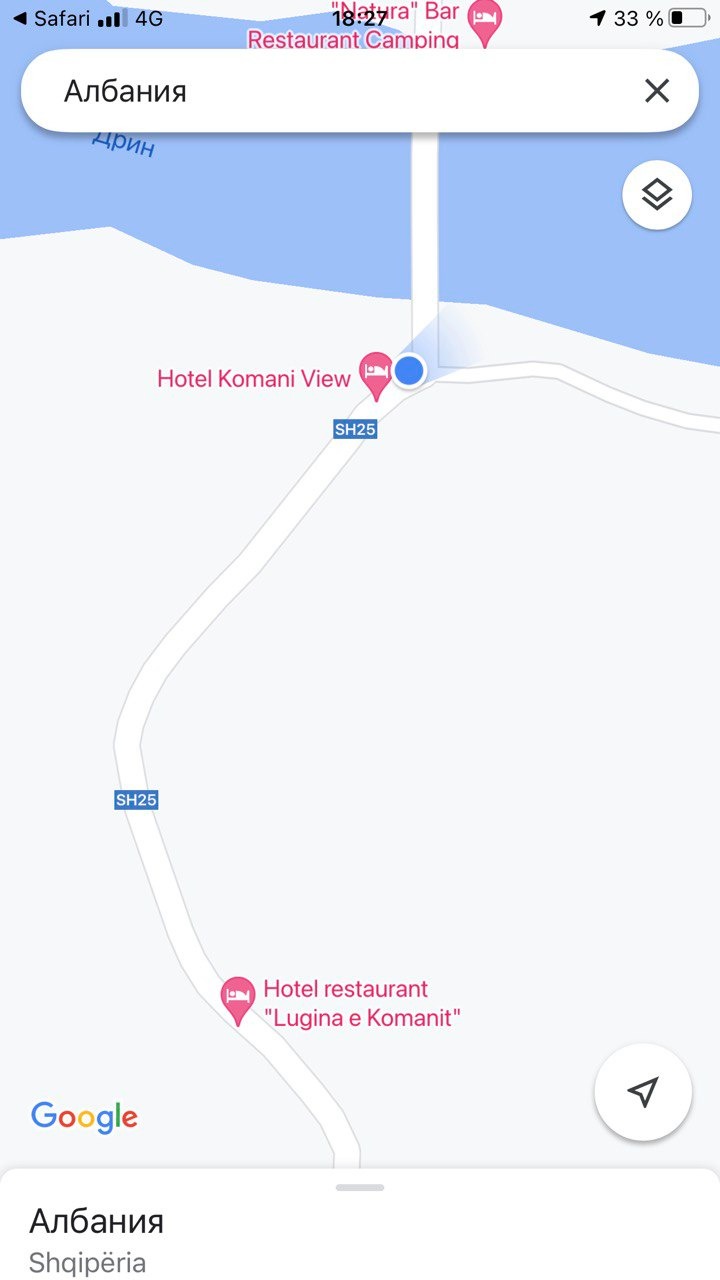Open the "Natura" Bar Restaurant Camping pin
This screenshot has width=720, height=1280.
tap(485, 22)
